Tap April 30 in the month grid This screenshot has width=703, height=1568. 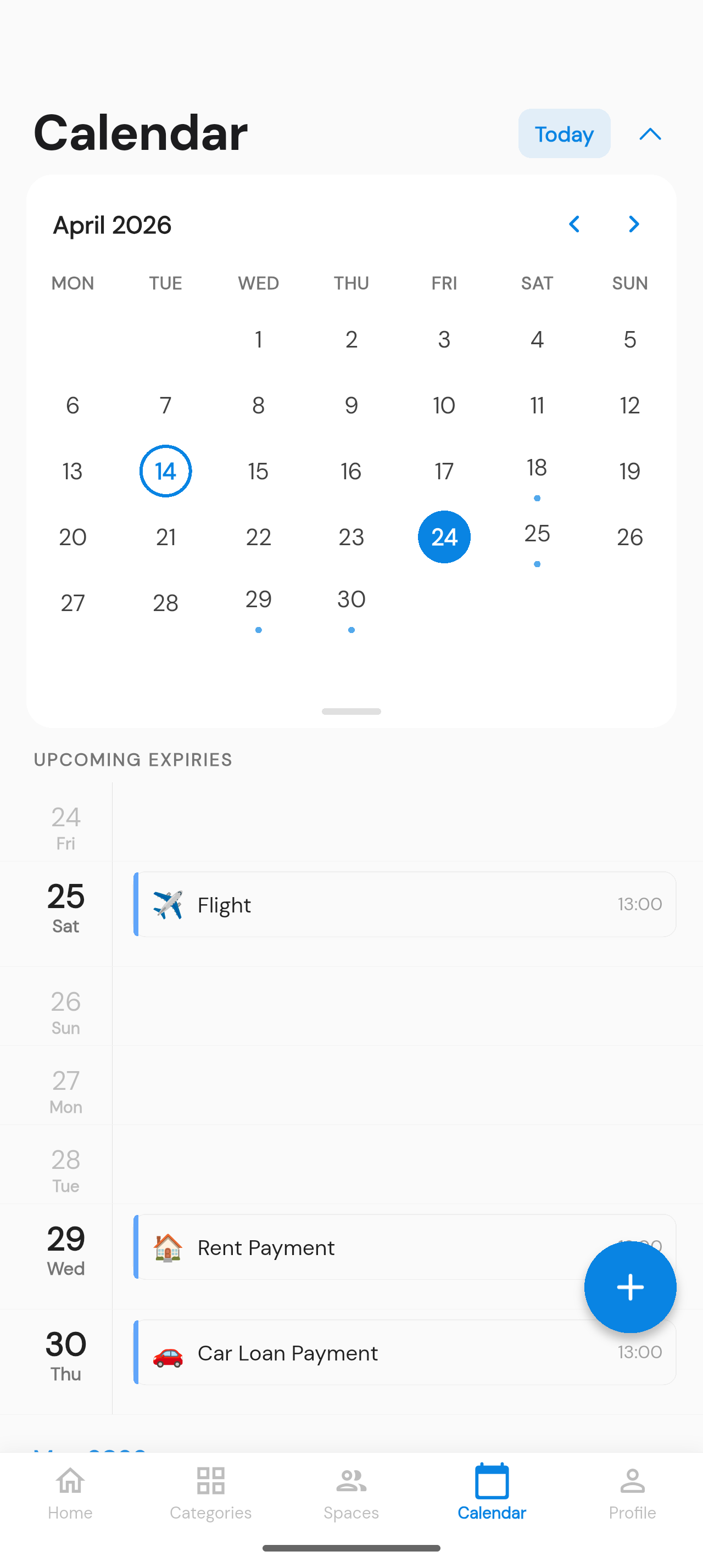pyautogui.click(x=351, y=603)
